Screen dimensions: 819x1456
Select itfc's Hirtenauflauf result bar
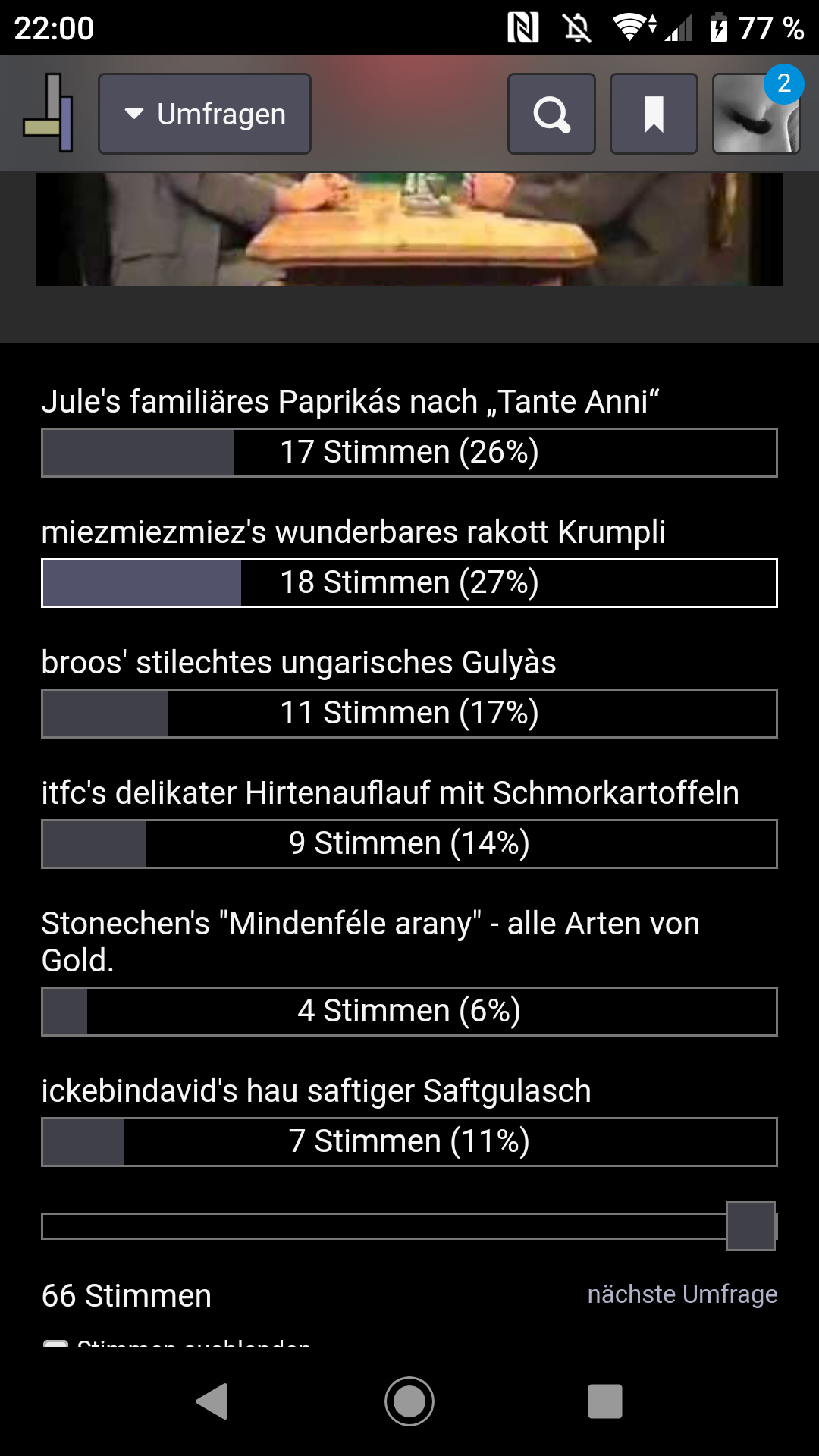click(x=409, y=844)
